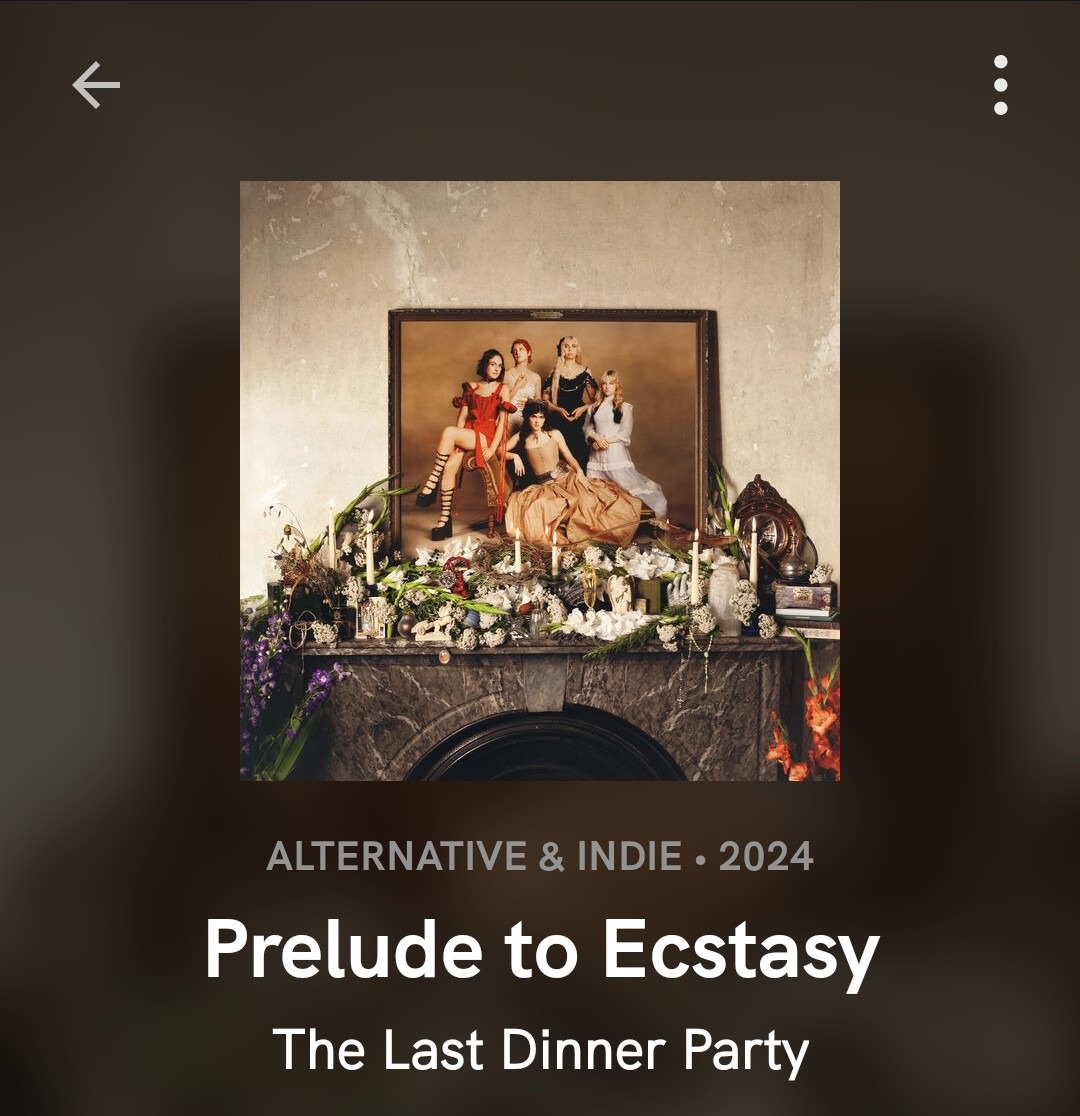The width and height of the screenshot is (1080, 1116).
Task: Open The Last Dinner Party artist page
Action: (540, 1050)
